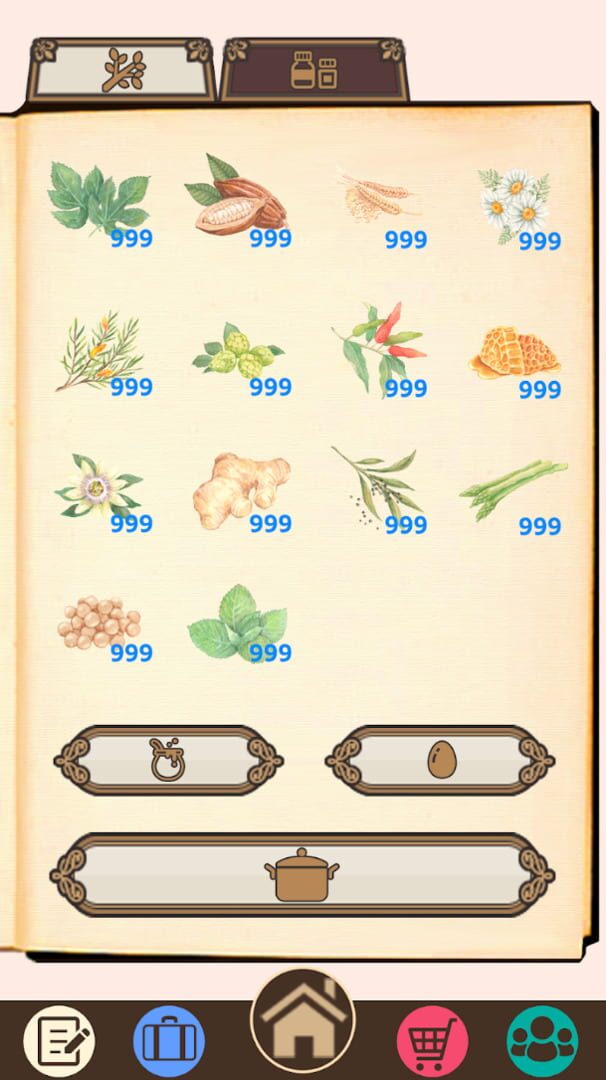The width and height of the screenshot is (606, 1080).
Task: Select the ginger root ingredient
Action: pos(241,491)
